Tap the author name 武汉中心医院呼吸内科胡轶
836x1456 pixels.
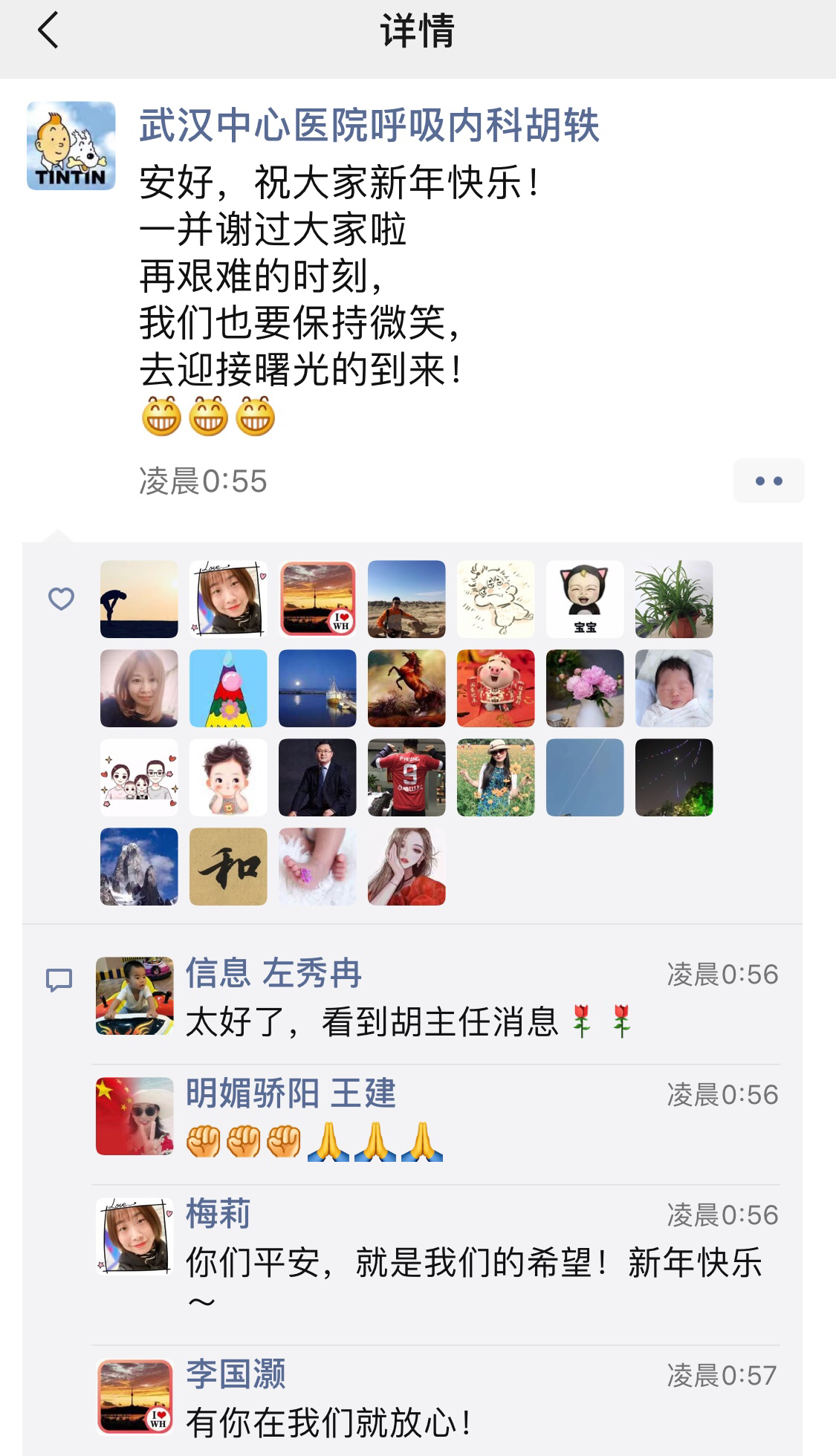pyautogui.click(x=369, y=125)
